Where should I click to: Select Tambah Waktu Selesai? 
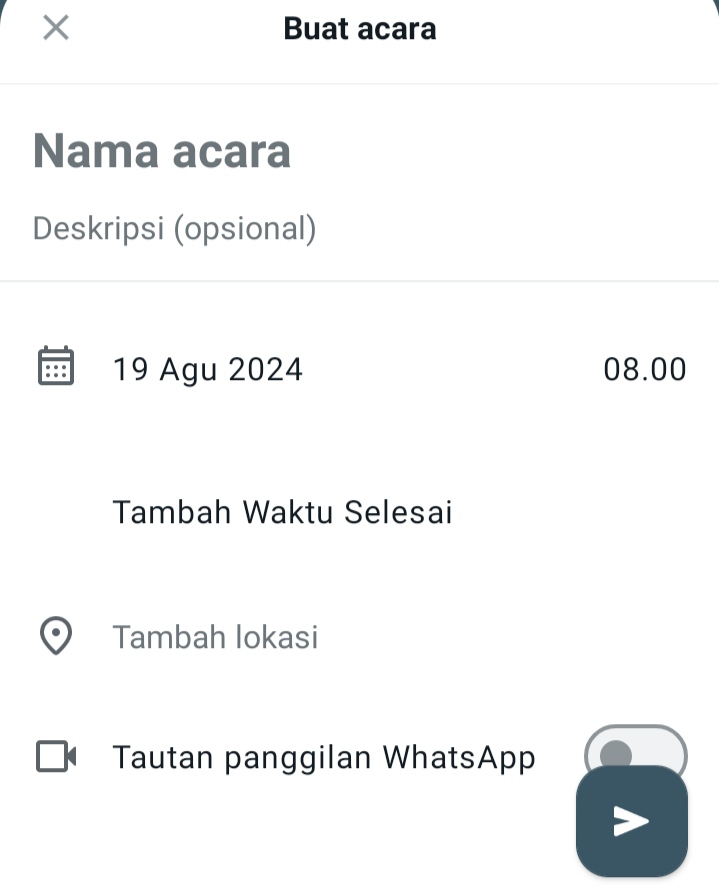click(282, 513)
